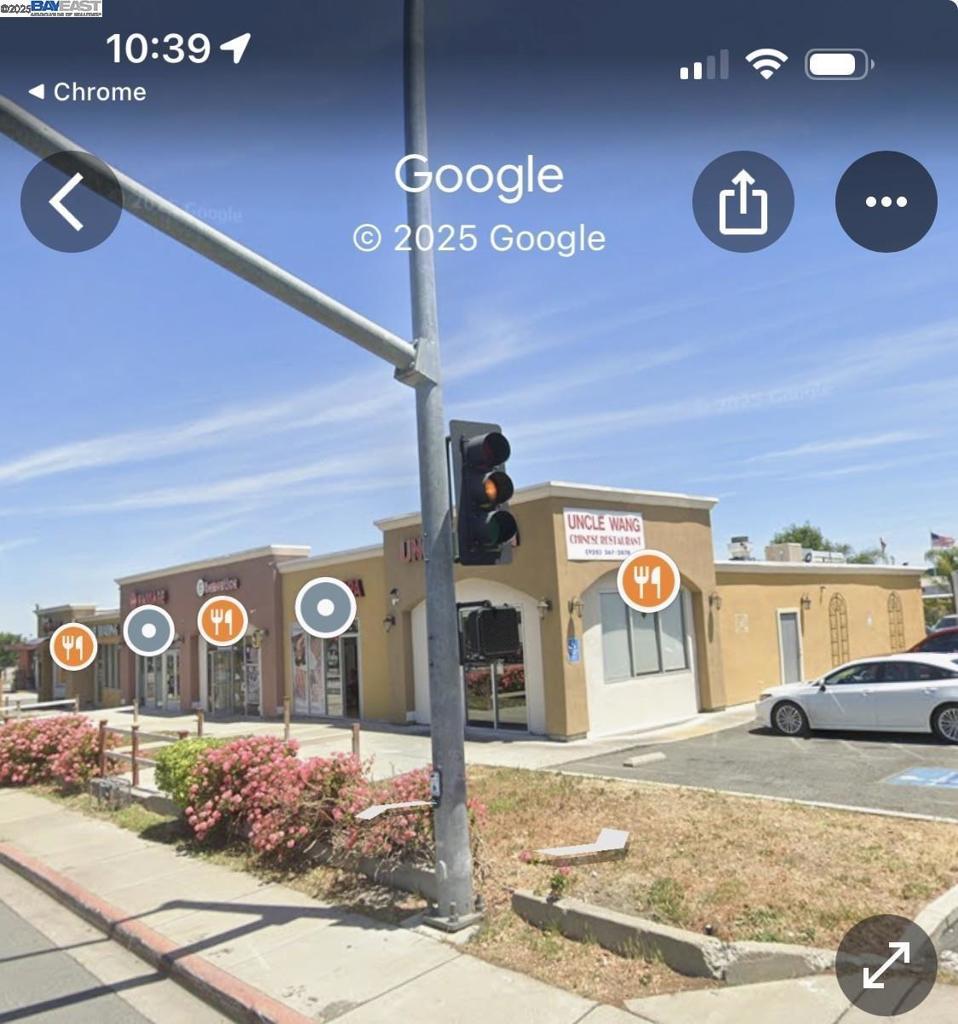Return to Chrome via the breadcrumb
The width and height of the screenshot is (958, 1024).
coord(87,92)
